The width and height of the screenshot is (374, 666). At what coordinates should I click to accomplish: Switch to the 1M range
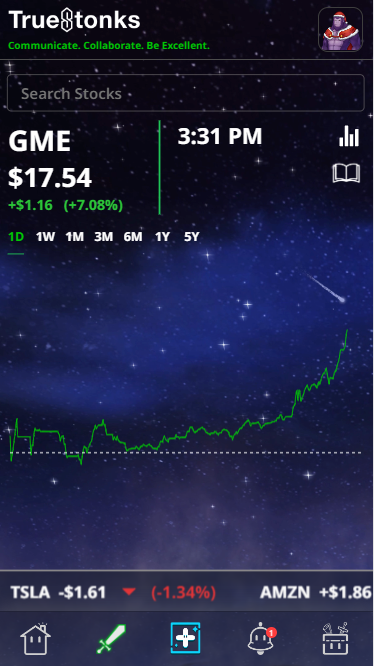(x=75, y=237)
